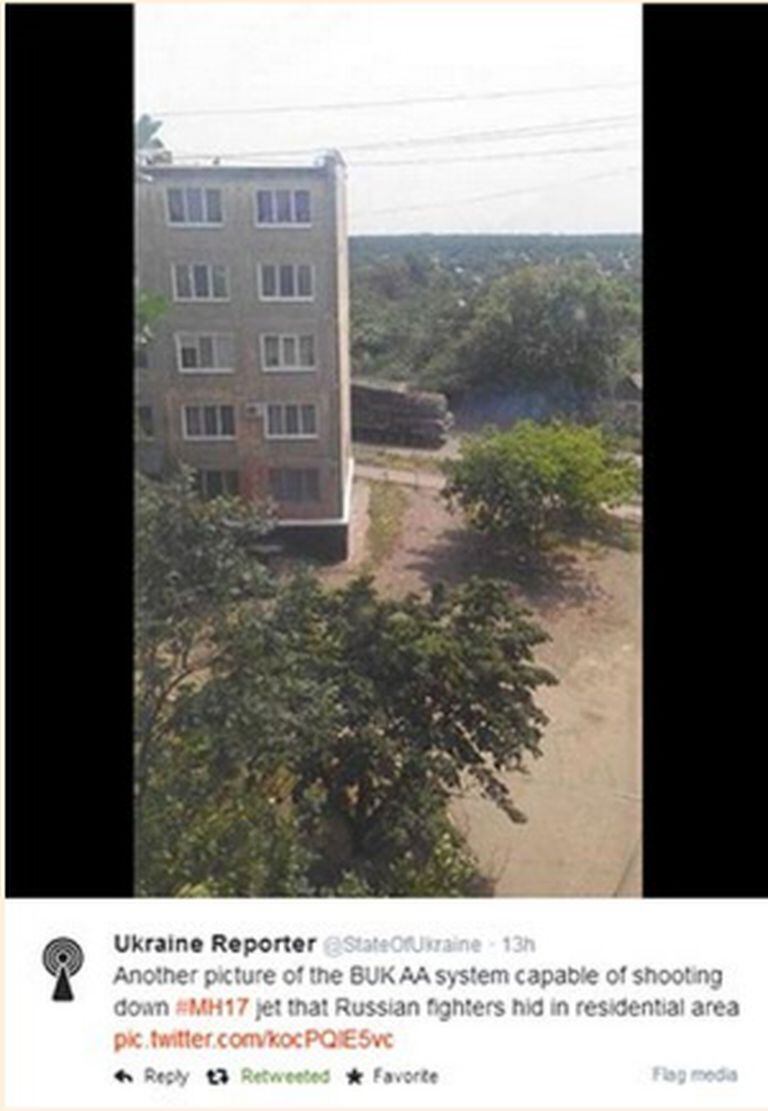Screen dimensions: 768x1111
Task: Open the pic.twitter.com/kocPQIE5vc link
Action: [253, 1040]
